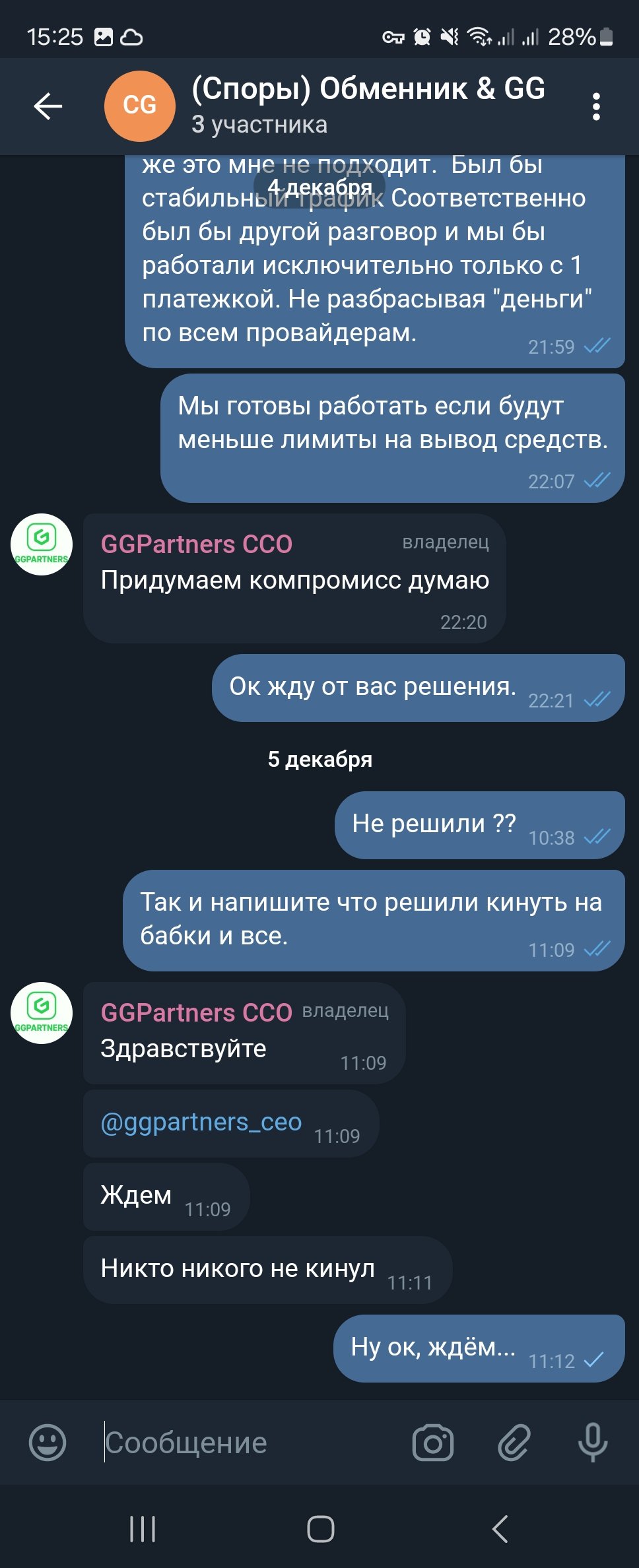Focus the Сообщение message field
639x1568 pixels.
pyautogui.click(x=251, y=1443)
